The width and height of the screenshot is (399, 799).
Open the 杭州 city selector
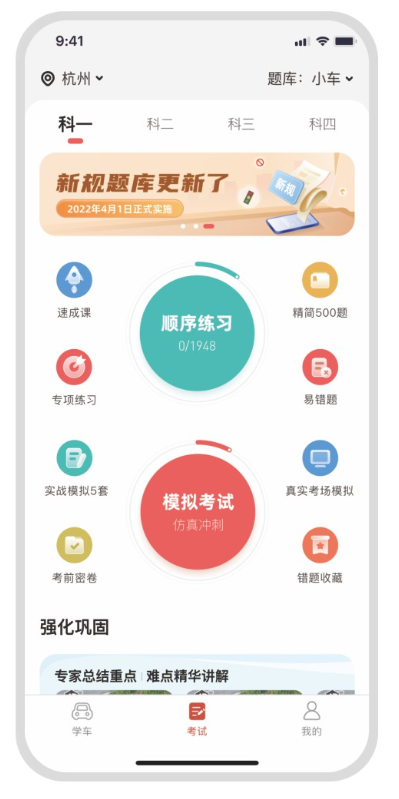[72, 78]
